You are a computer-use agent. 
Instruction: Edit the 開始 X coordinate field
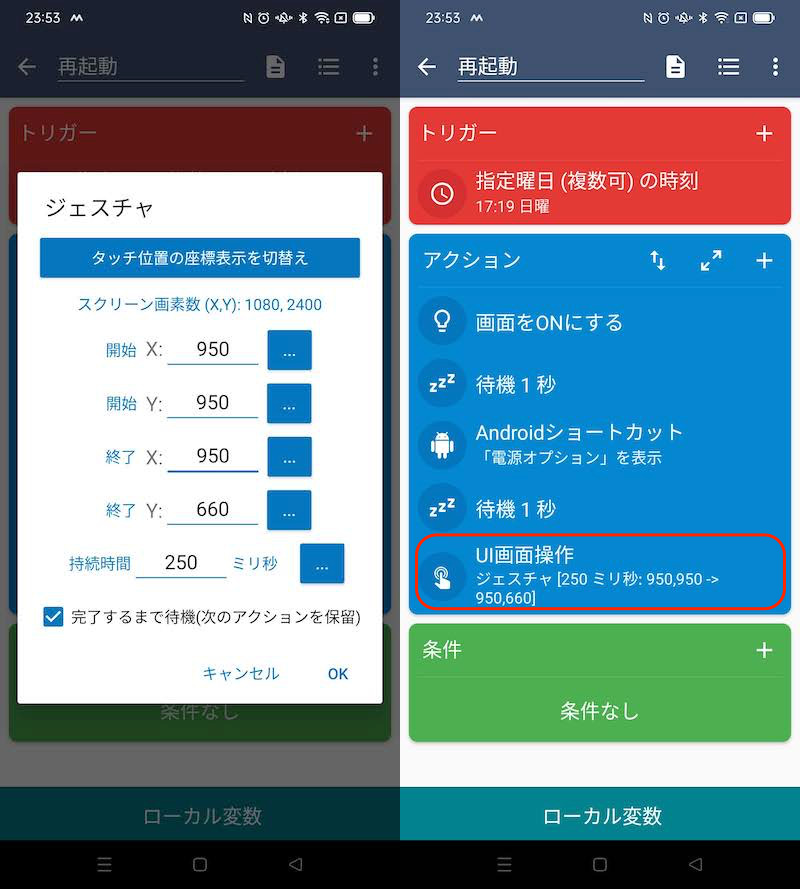[x=213, y=349]
